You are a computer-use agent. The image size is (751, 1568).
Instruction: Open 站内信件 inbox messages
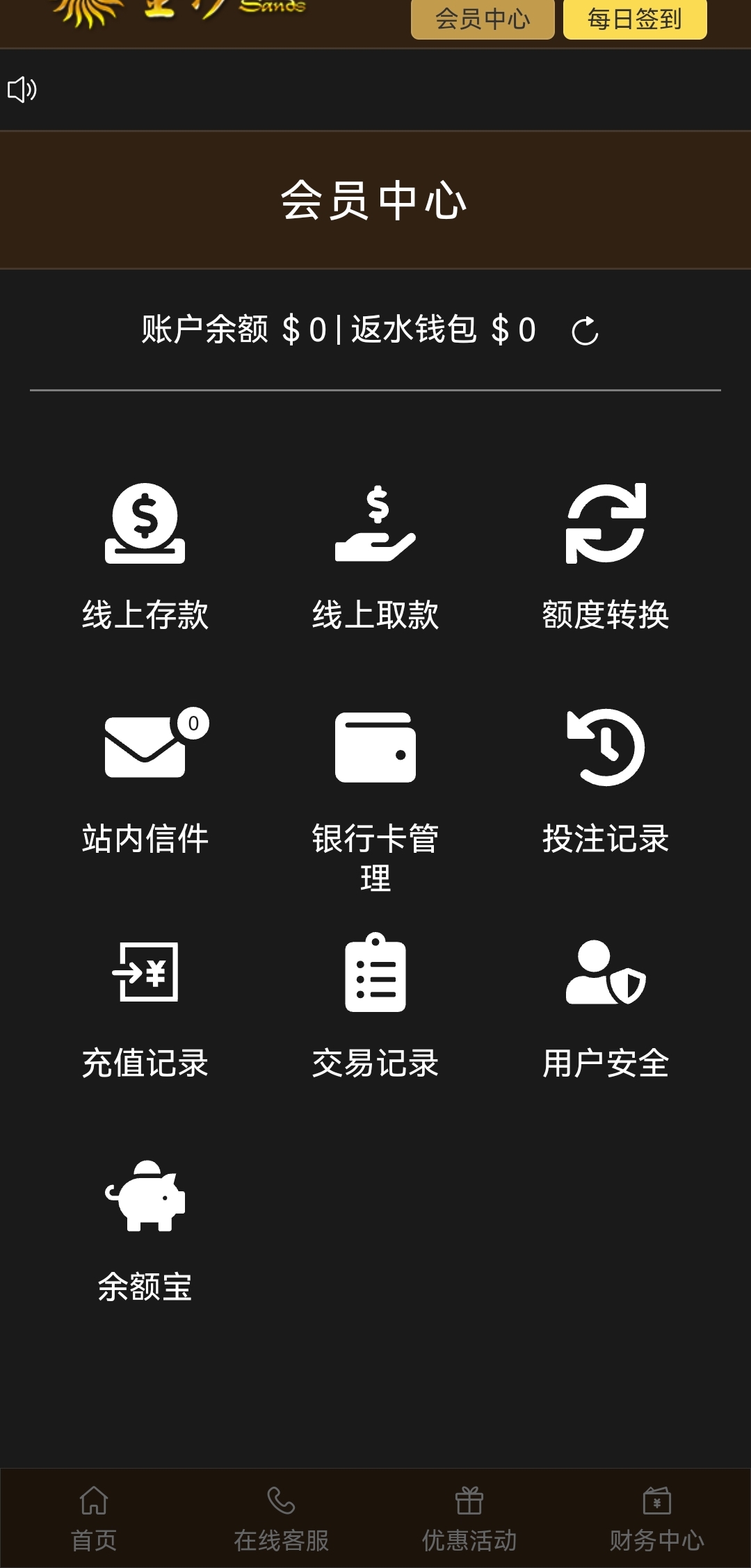click(x=145, y=780)
